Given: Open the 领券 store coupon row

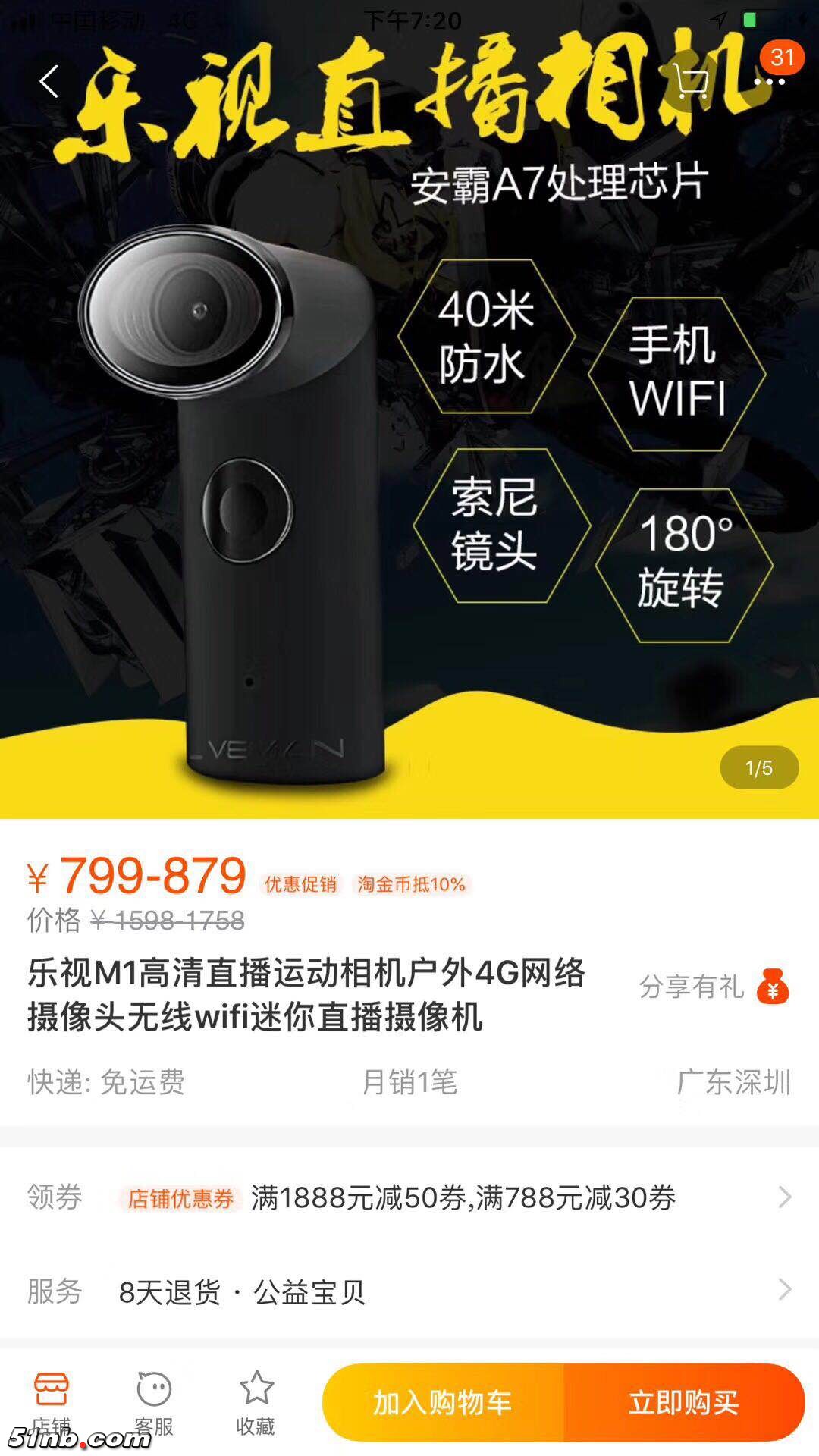Looking at the screenshot, I should [409, 1197].
